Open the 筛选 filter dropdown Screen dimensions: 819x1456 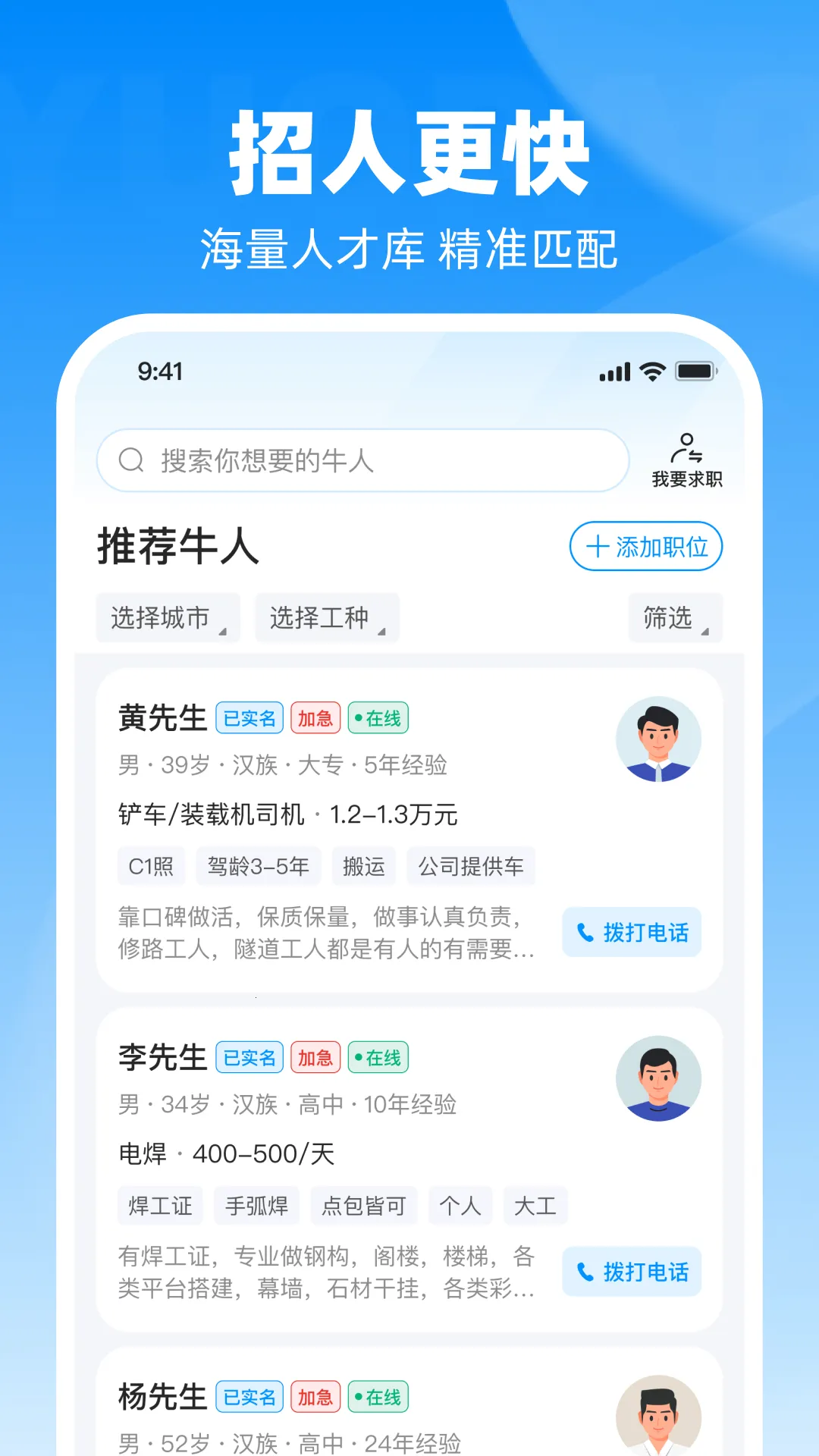coord(674,618)
